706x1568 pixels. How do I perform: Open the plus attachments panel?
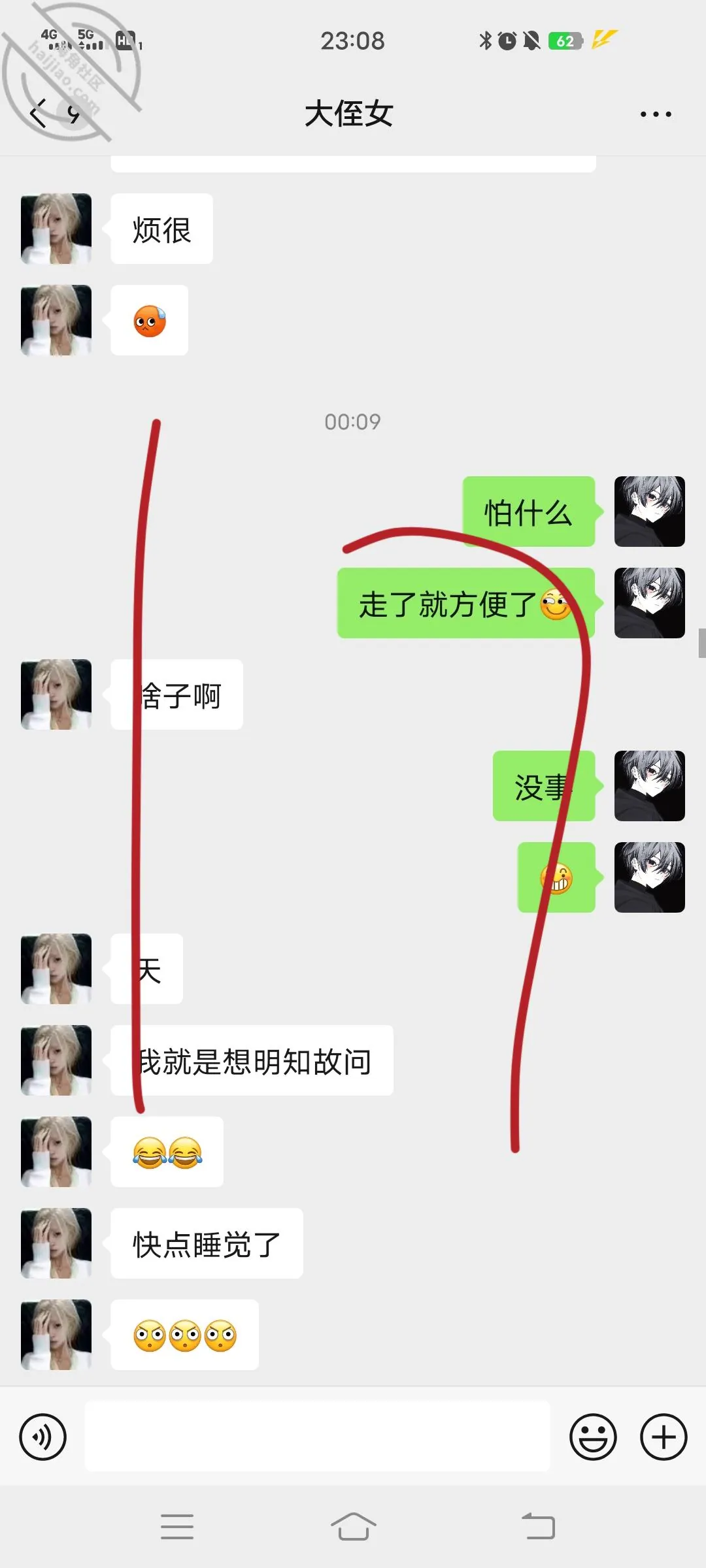[664, 1437]
